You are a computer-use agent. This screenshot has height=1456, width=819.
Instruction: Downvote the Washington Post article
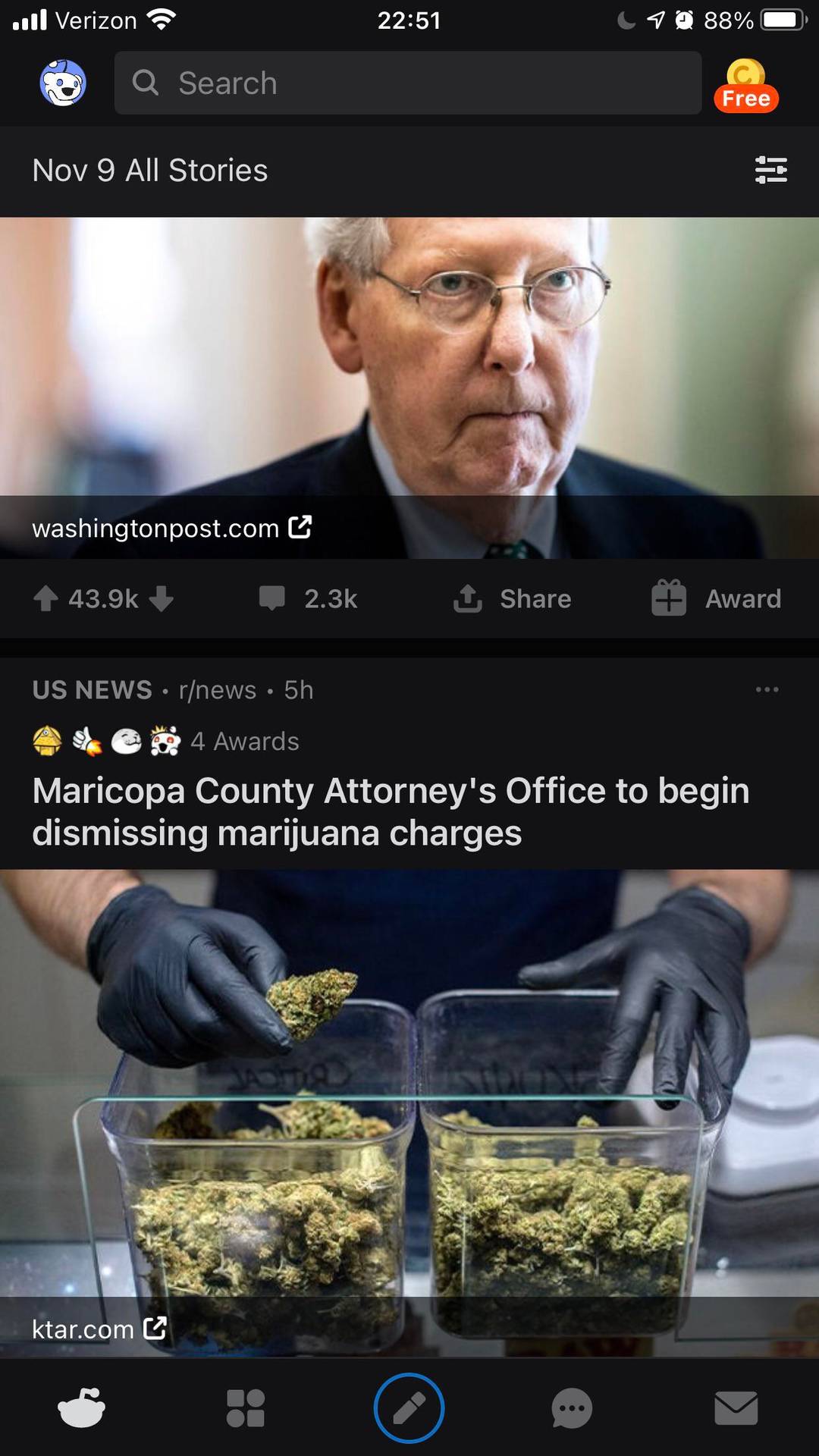[x=162, y=599]
